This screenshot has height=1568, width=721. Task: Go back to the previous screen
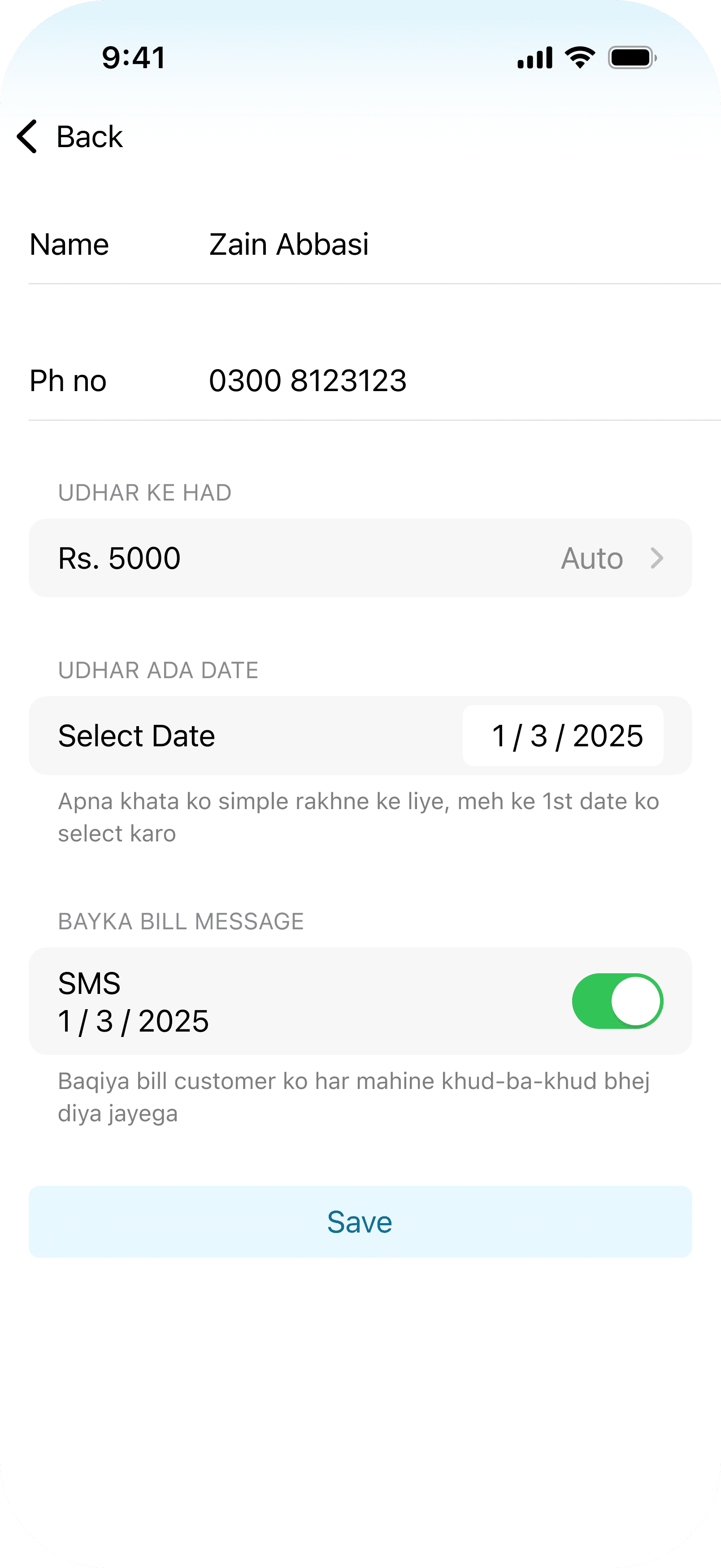pos(70,136)
